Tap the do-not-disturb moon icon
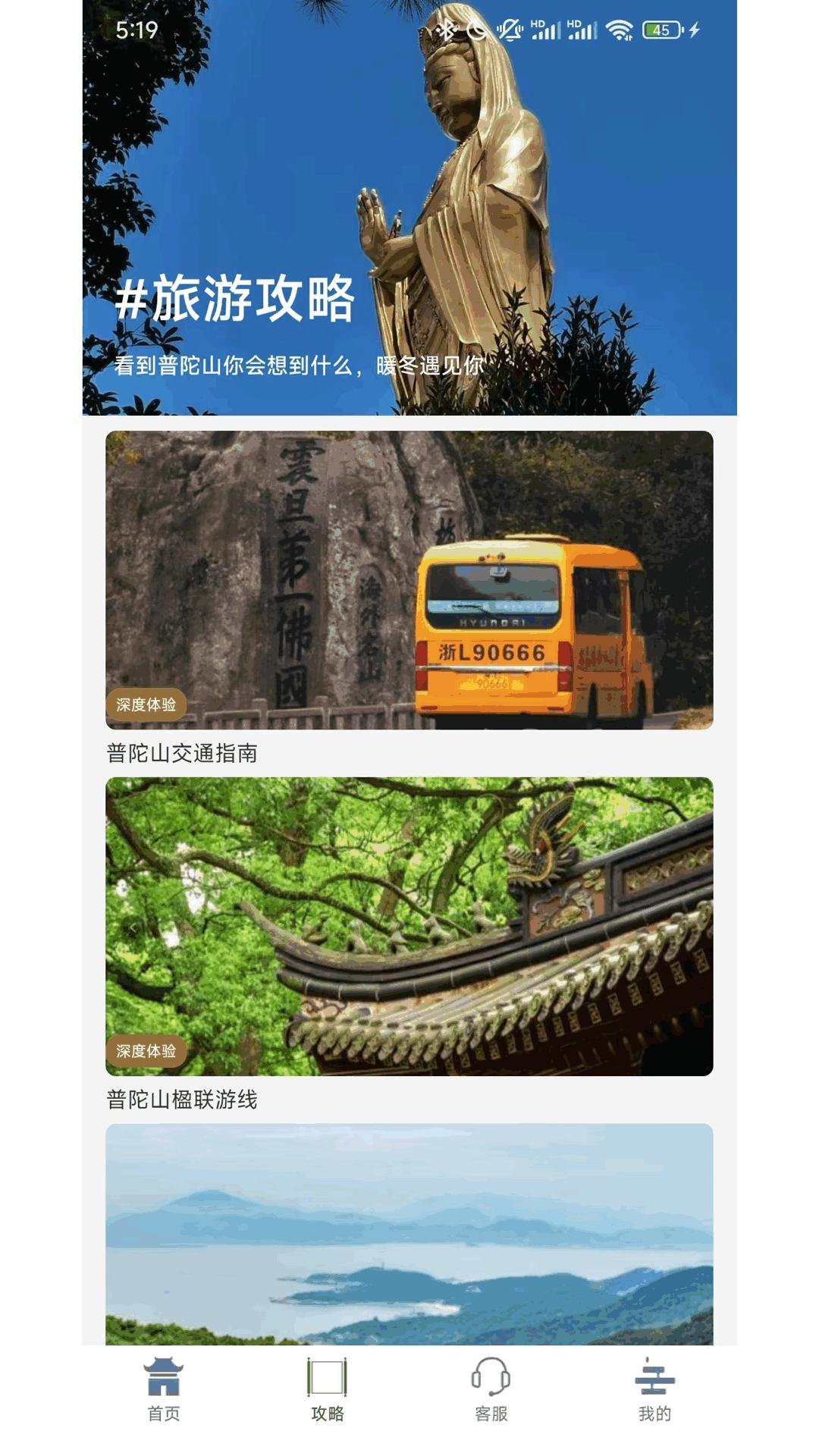 476,29
